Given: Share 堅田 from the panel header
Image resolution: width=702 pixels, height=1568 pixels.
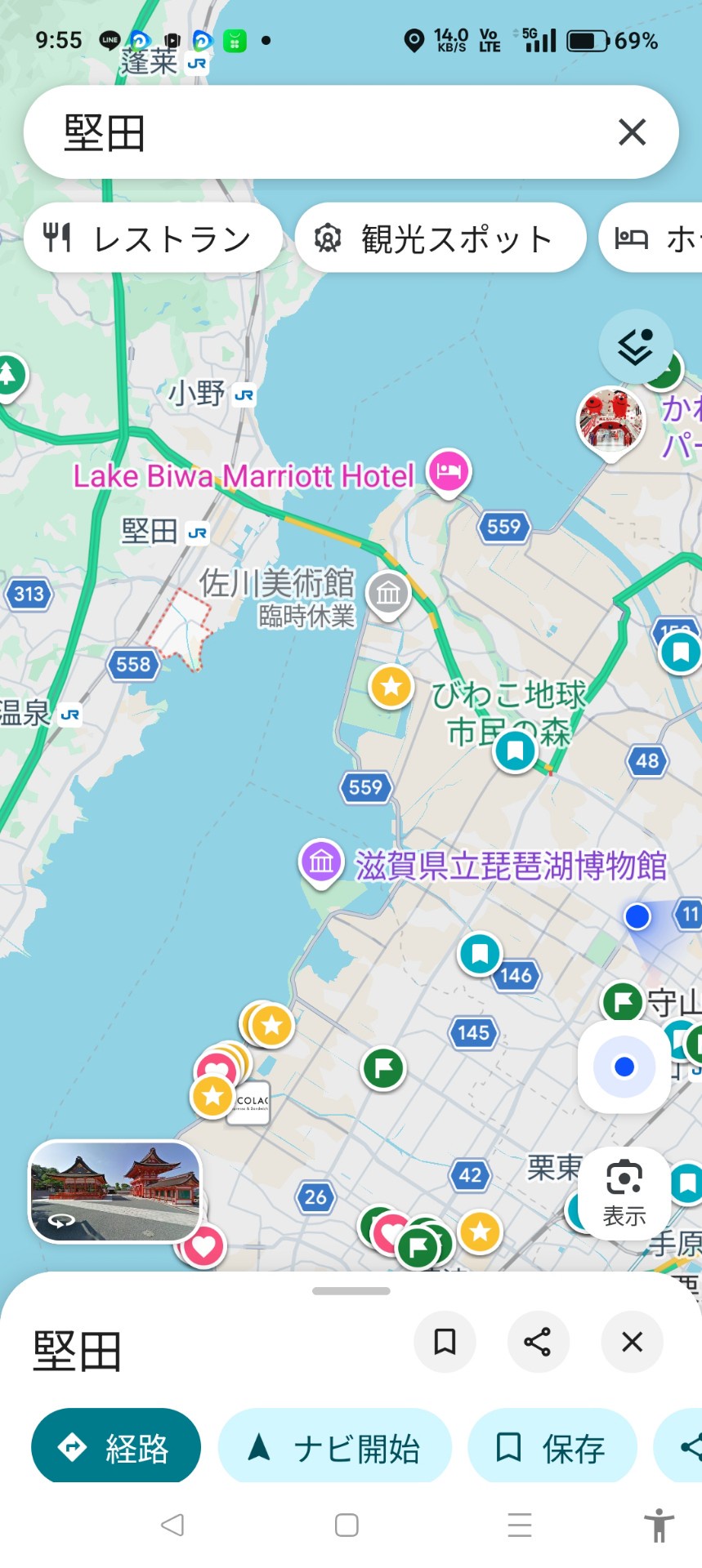Looking at the screenshot, I should (x=538, y=1342).
